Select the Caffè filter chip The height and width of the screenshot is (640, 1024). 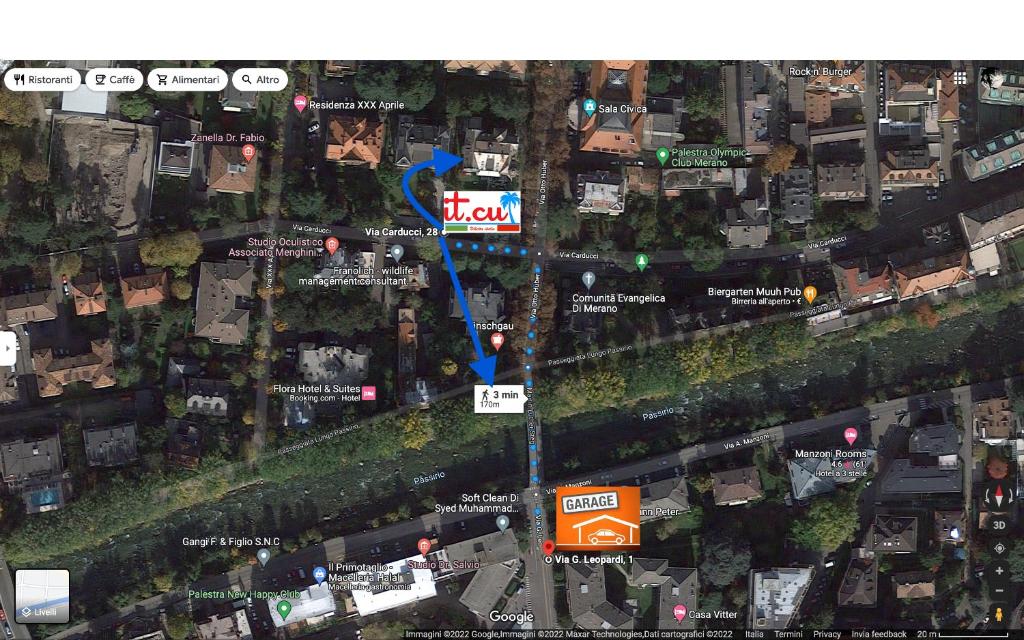coord(114,80)
